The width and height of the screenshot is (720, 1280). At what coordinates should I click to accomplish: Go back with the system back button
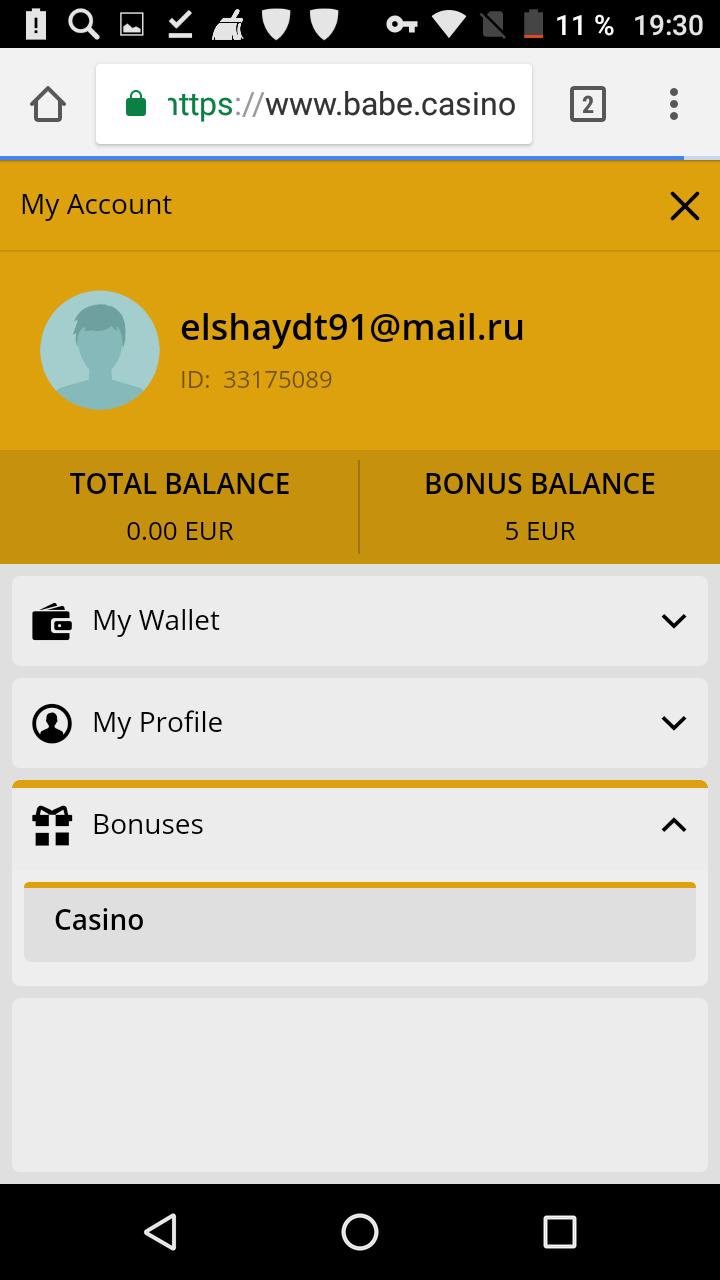(x=160, y=1232)
